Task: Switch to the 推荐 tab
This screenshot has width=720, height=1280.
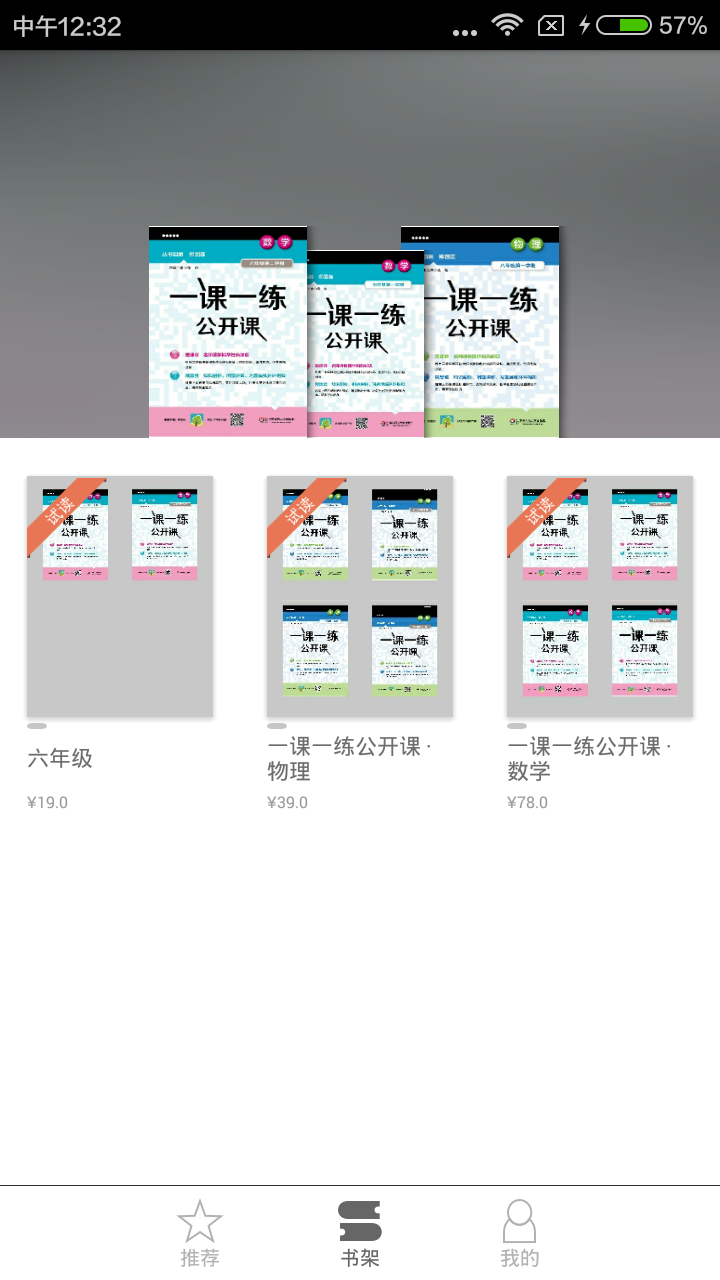Action: point(200,1230)
